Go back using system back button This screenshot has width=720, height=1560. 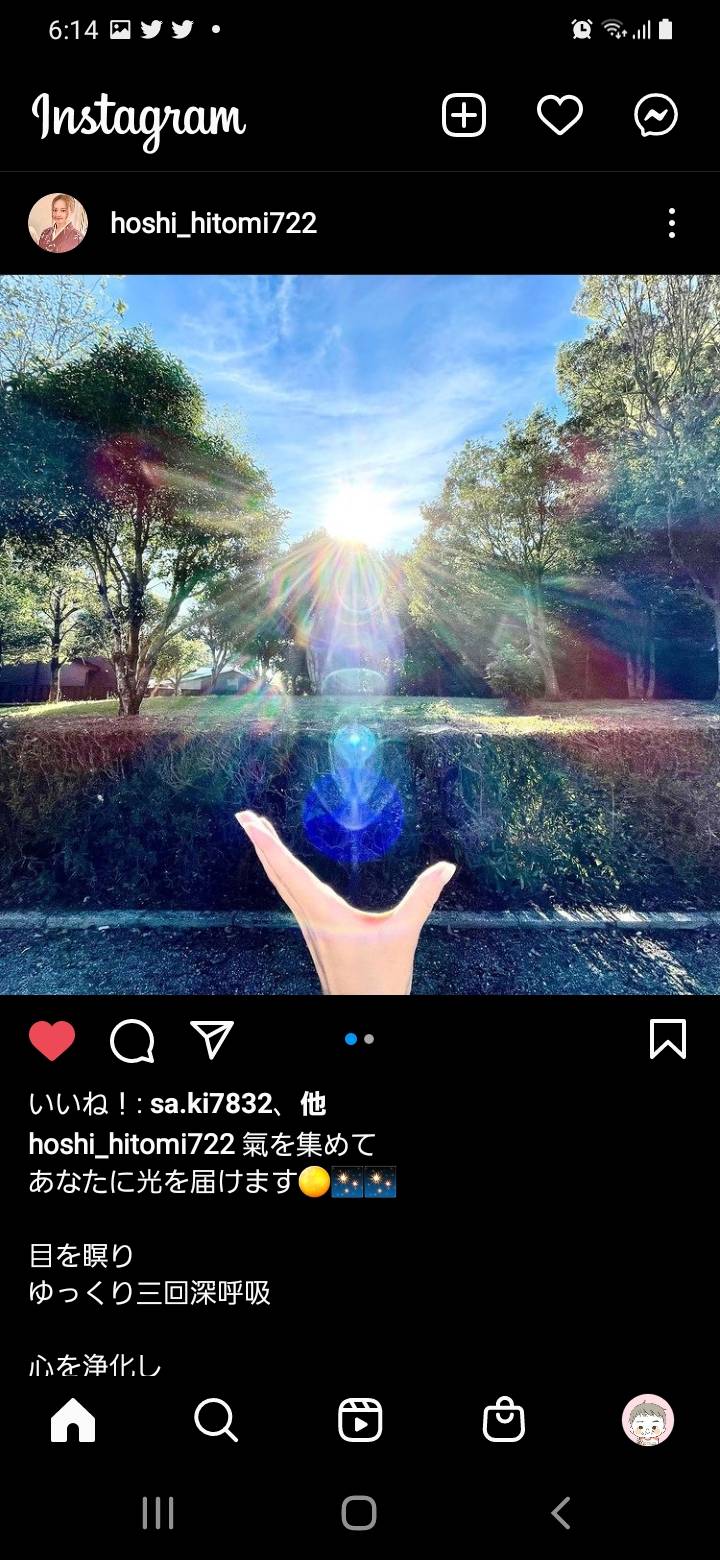pyautogui.click(x=561, y=1513)
